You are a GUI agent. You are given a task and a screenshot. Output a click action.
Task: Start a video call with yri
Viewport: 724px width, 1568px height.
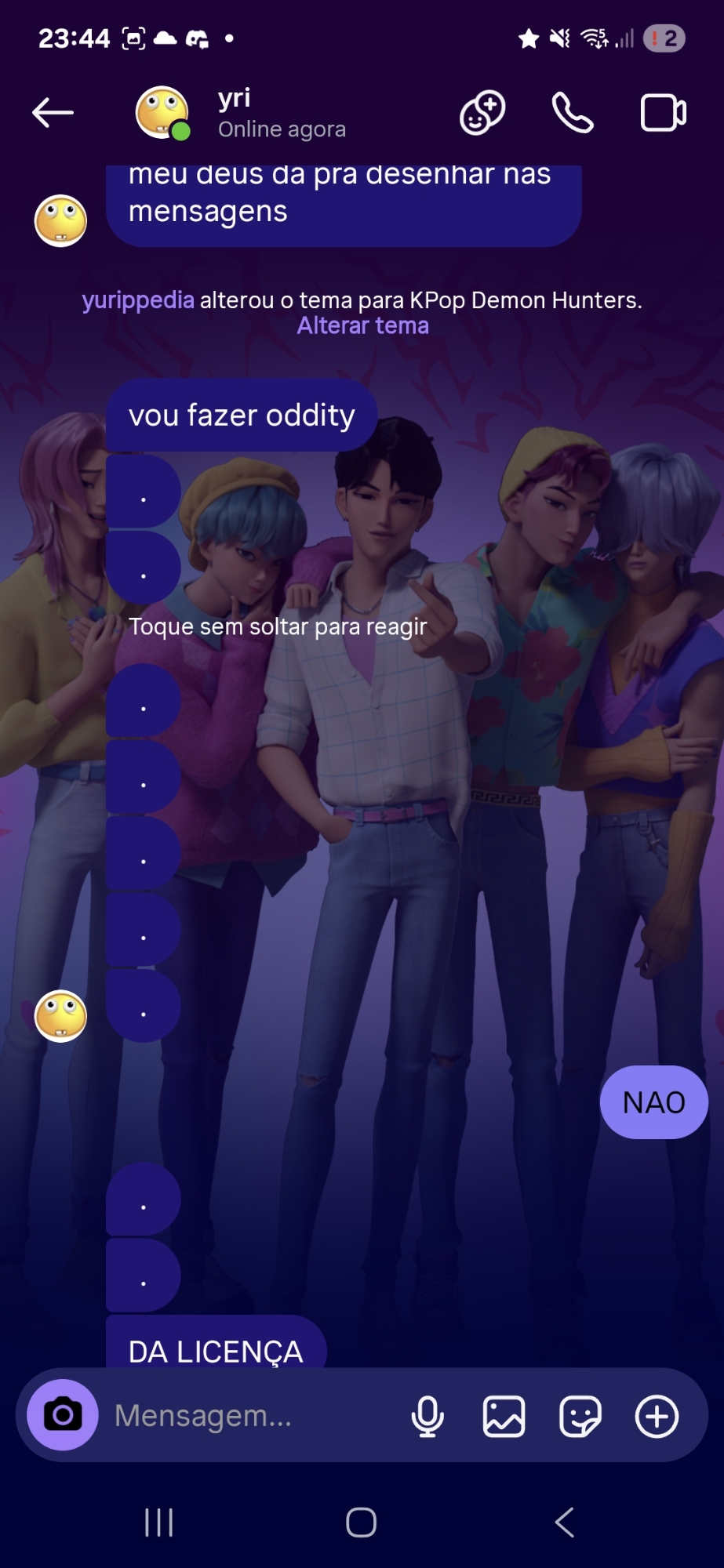pyautogui.click(x=663, y=113)
